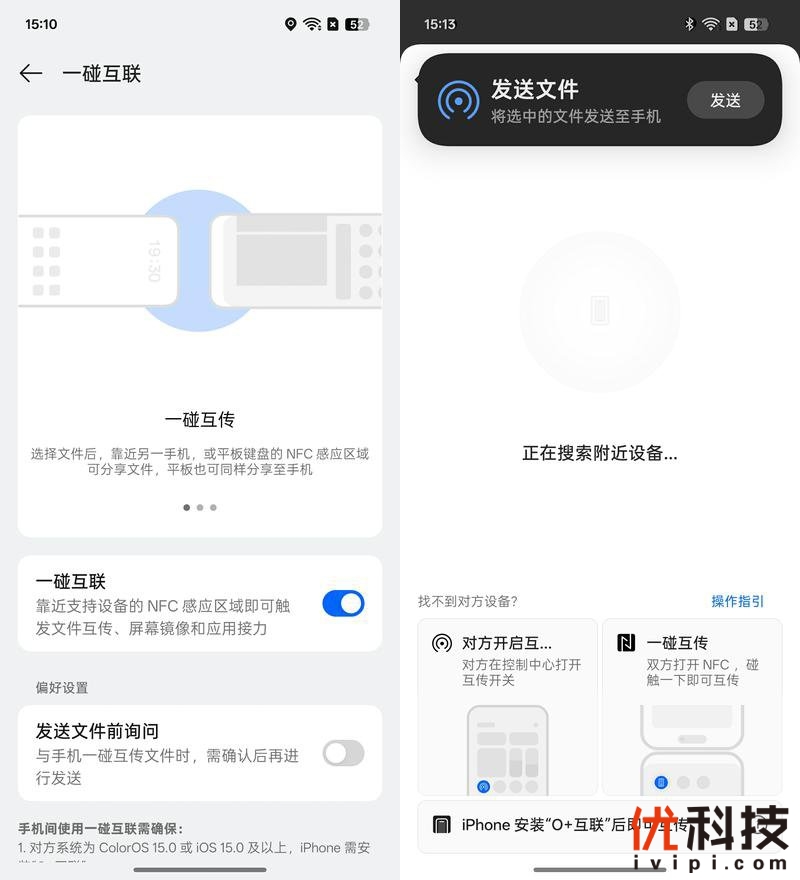Go back from the 一碰互联 page
Screen dimensions: 800x880
tap(31, 73)
